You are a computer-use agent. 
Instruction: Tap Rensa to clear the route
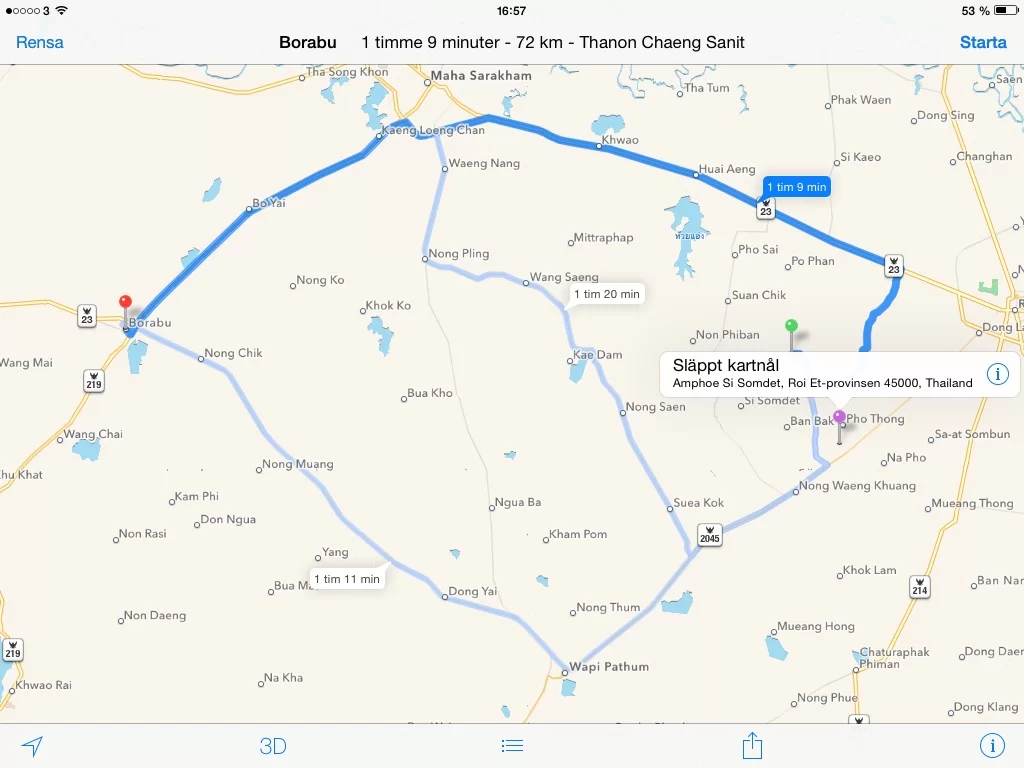point(40,42)
